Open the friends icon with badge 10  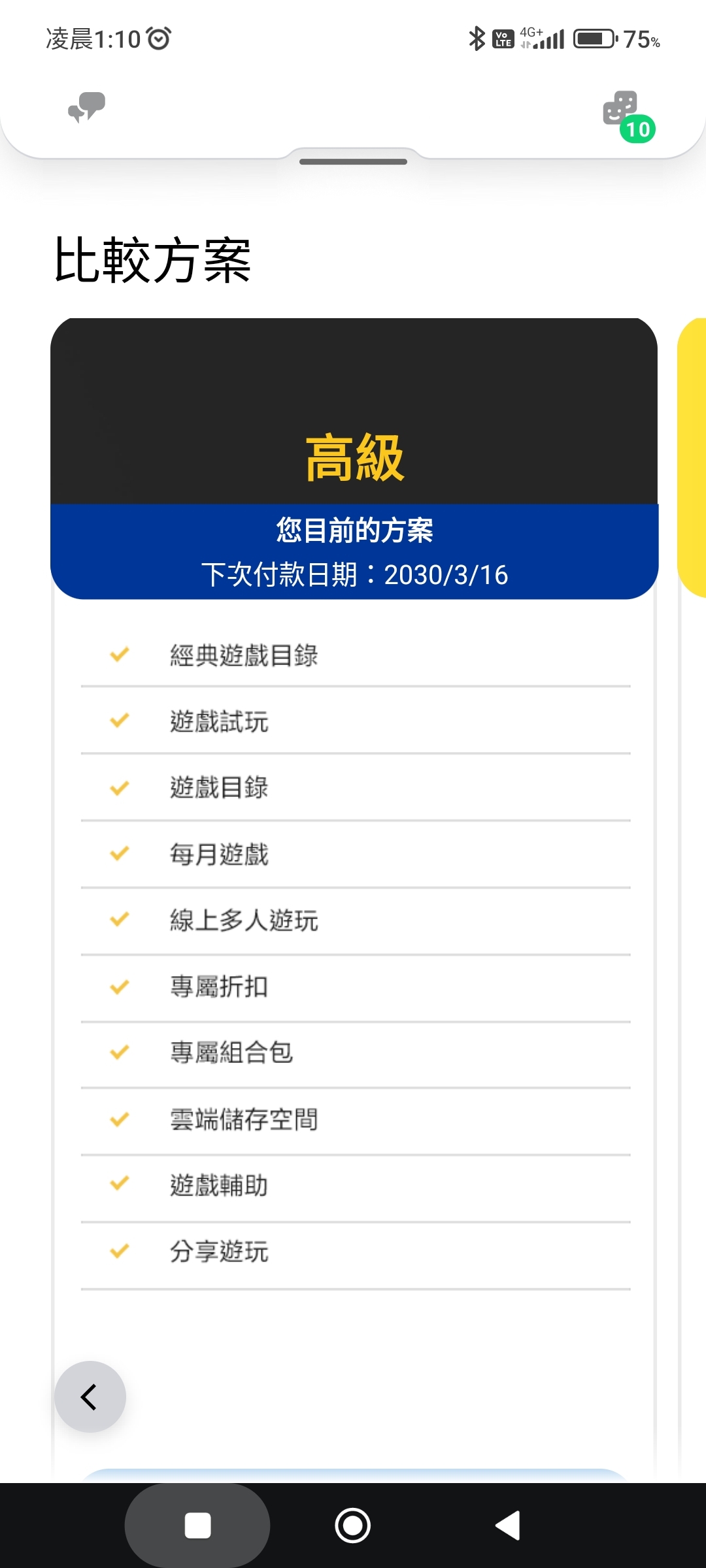[x=628, y=116]
